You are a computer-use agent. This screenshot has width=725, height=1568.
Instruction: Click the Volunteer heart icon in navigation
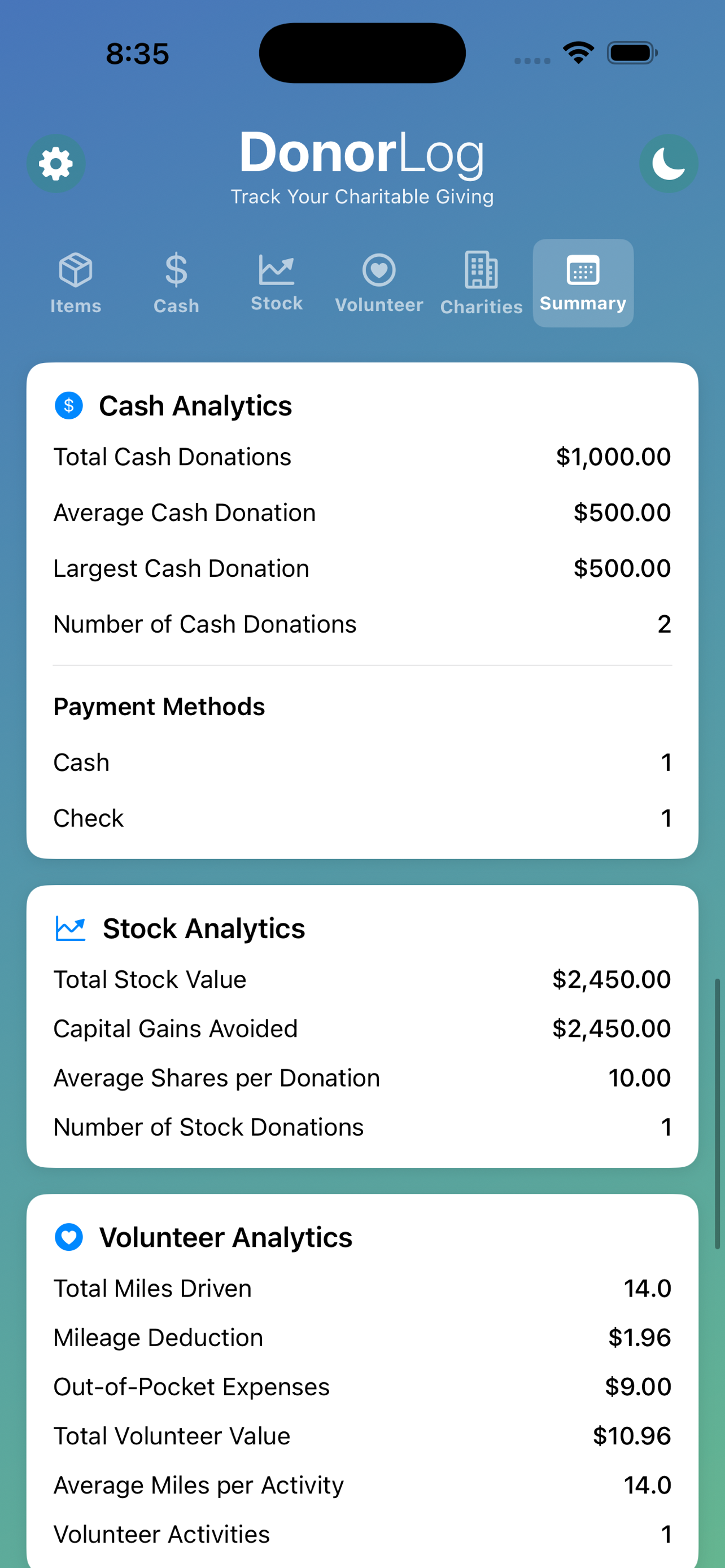tap(379, 270)
